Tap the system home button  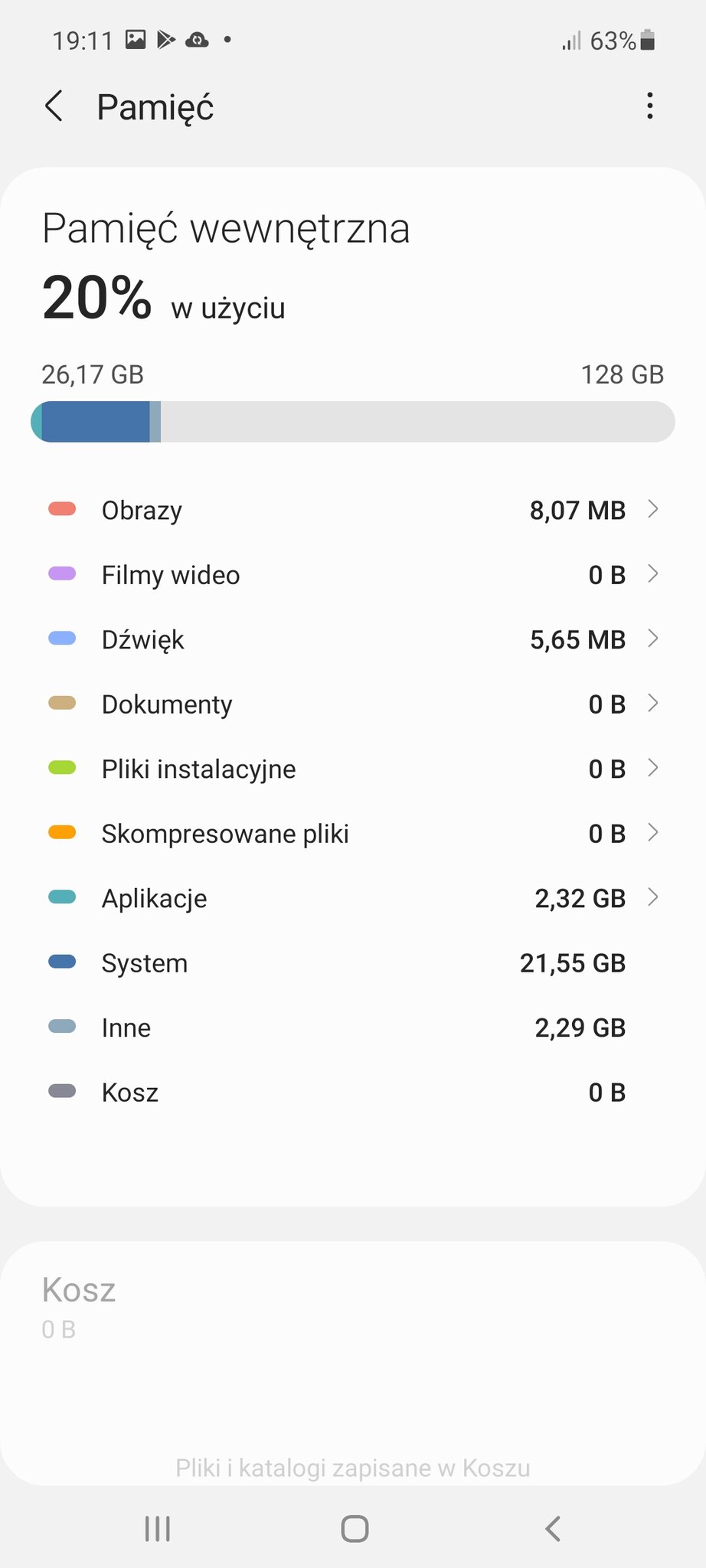click(x=355, y=1529)
